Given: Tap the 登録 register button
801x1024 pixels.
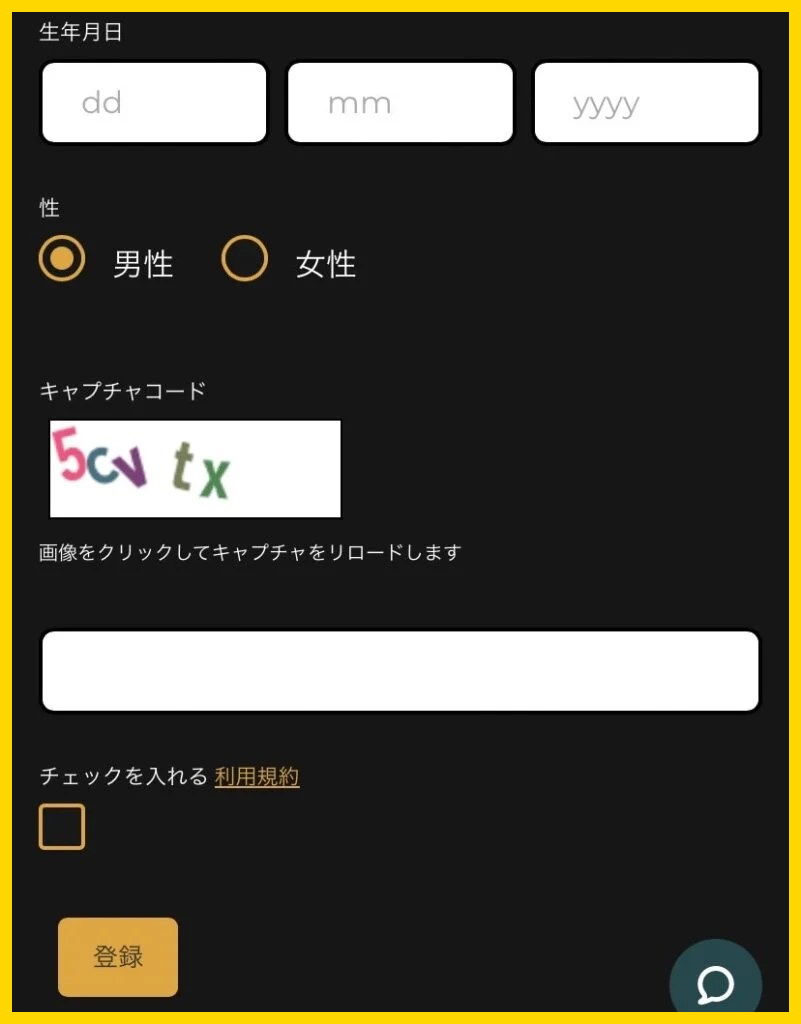Looking at the screenshot, I should (x=118, y=957).
